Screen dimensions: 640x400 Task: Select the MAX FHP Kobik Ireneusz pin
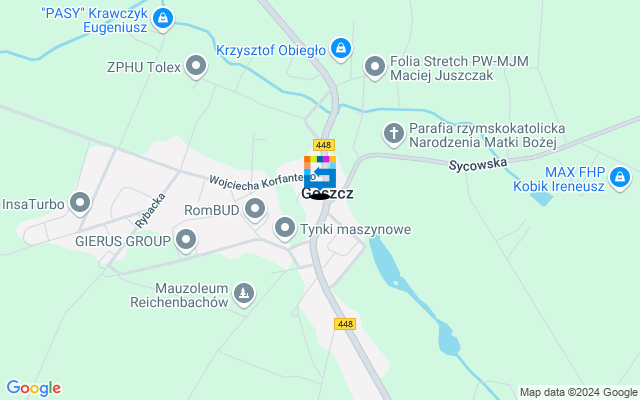point(620,177)
